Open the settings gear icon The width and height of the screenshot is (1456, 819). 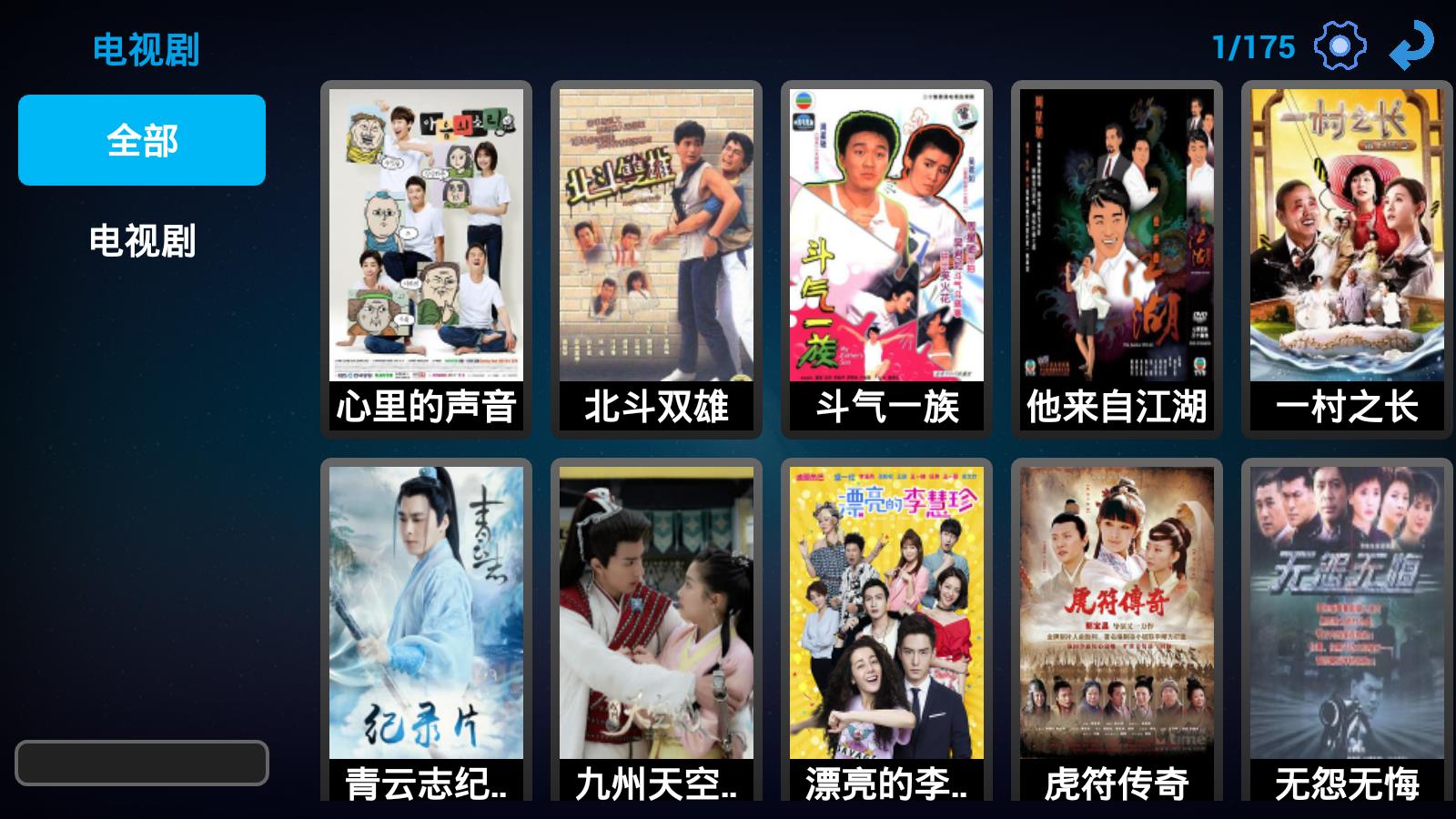click(x=1340, y=45)
